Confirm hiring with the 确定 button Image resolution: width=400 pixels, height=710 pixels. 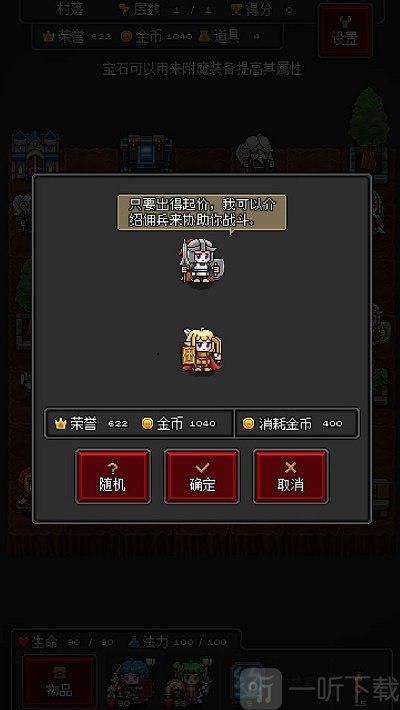tap(202, 476)
